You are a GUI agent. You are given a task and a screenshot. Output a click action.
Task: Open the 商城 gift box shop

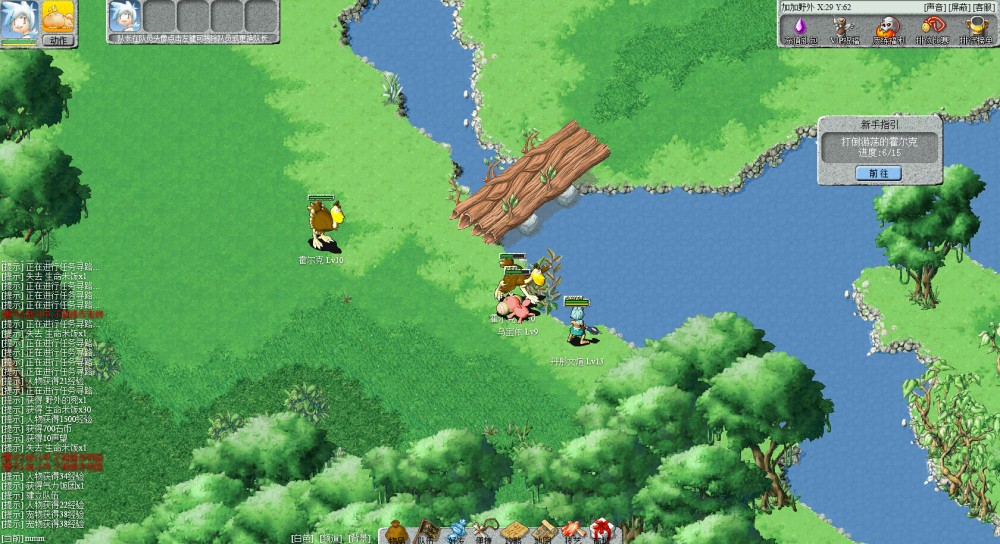click(601, 532)
